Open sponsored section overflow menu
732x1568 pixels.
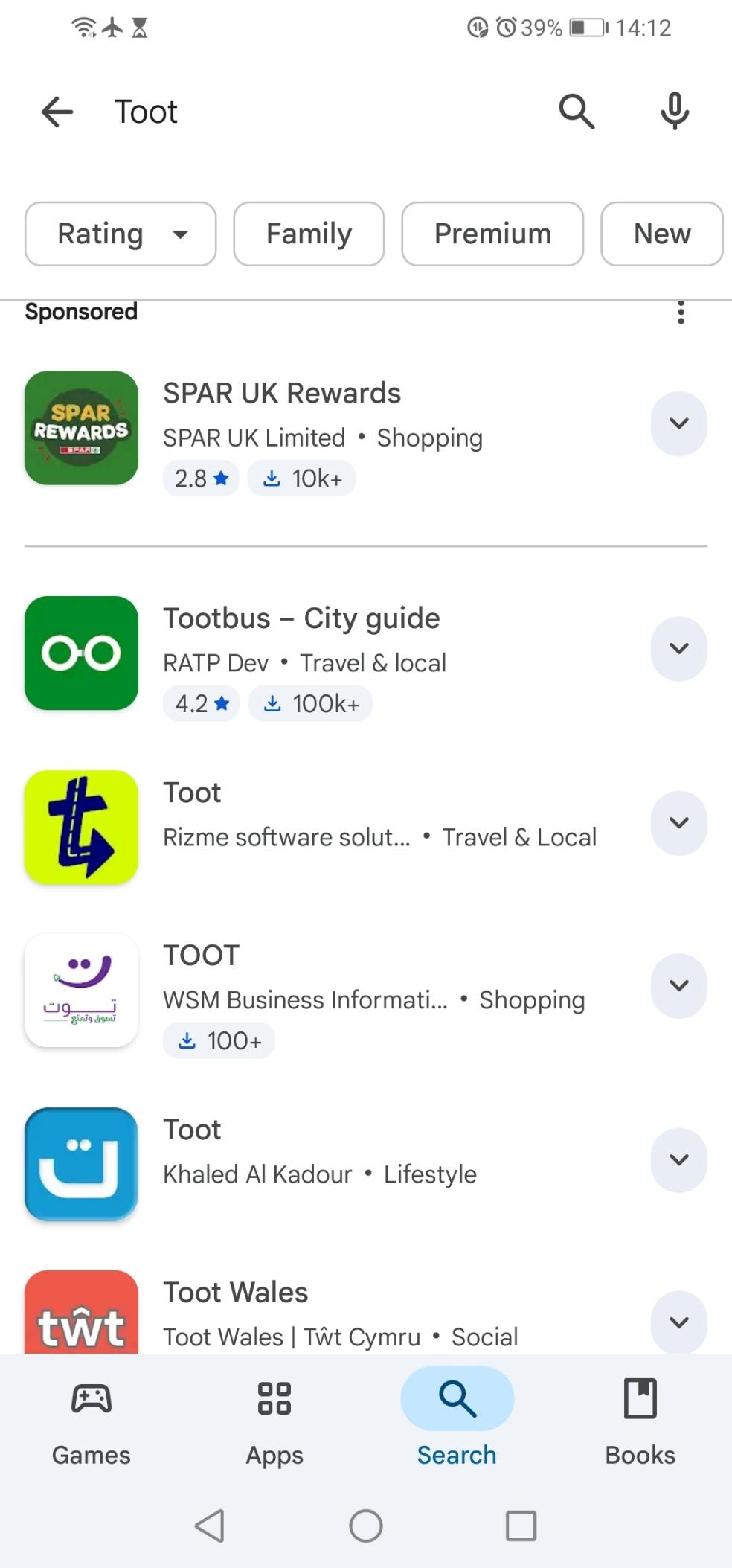pyautogui.click(x=681, y=313)
